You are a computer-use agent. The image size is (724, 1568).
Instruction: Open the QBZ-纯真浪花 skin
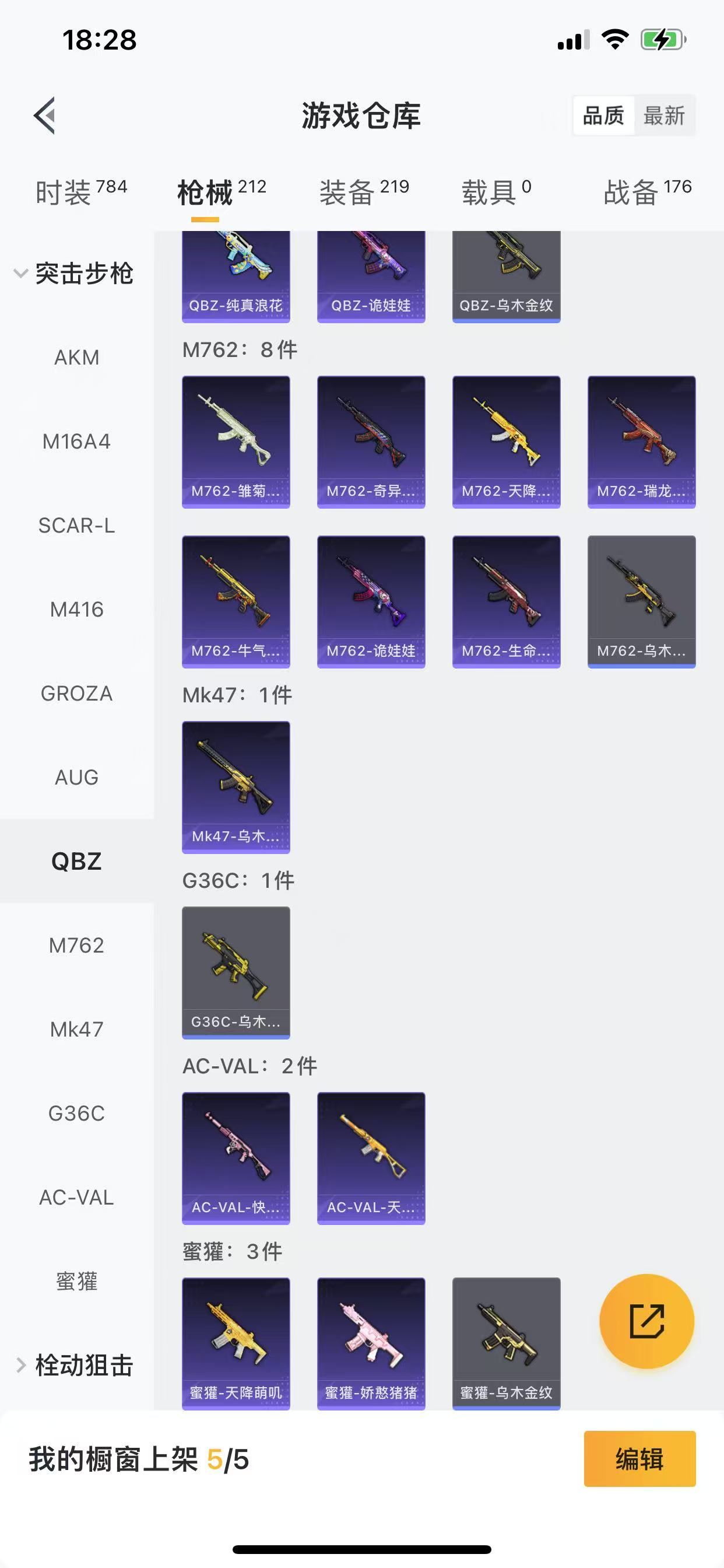click(x=236, y=277)
